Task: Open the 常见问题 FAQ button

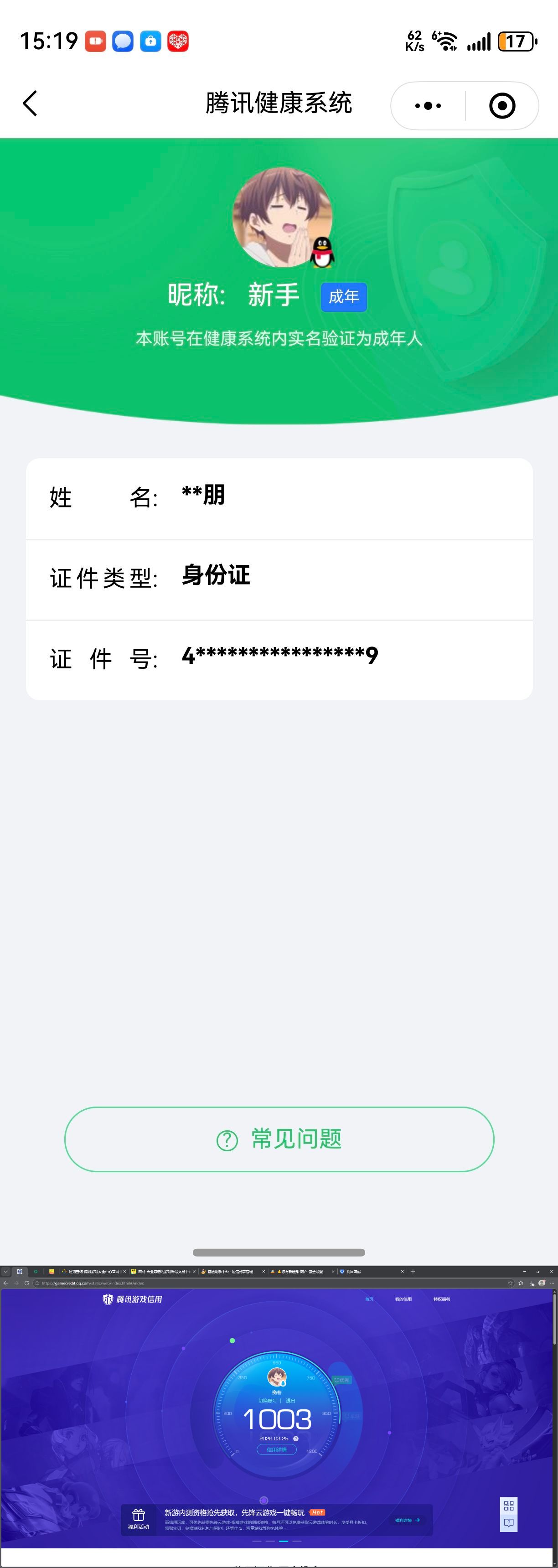Action: pos(279,1138)
